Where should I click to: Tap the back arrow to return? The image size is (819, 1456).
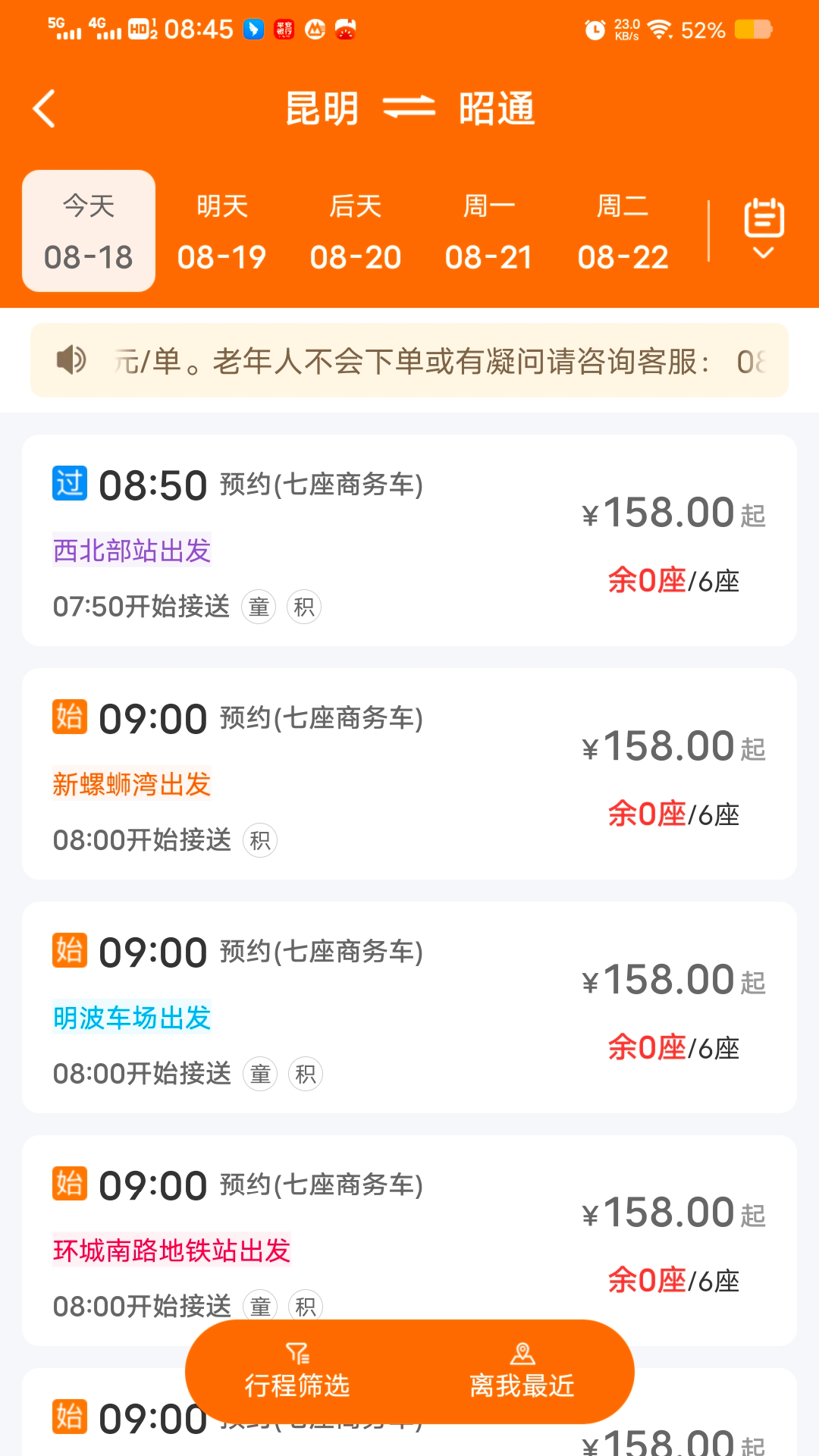pos(43,108)
